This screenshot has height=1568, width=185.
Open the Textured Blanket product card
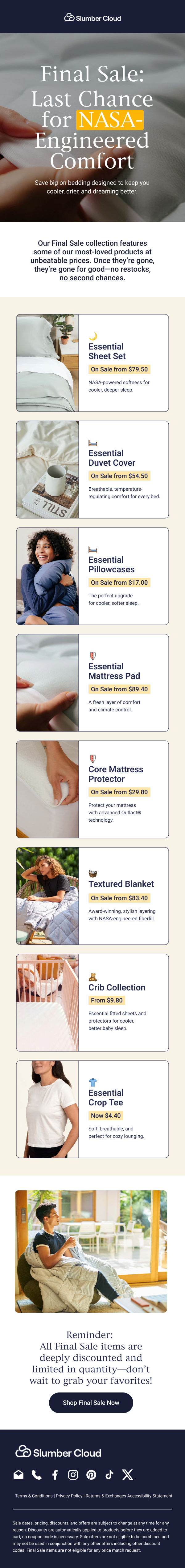92,895
